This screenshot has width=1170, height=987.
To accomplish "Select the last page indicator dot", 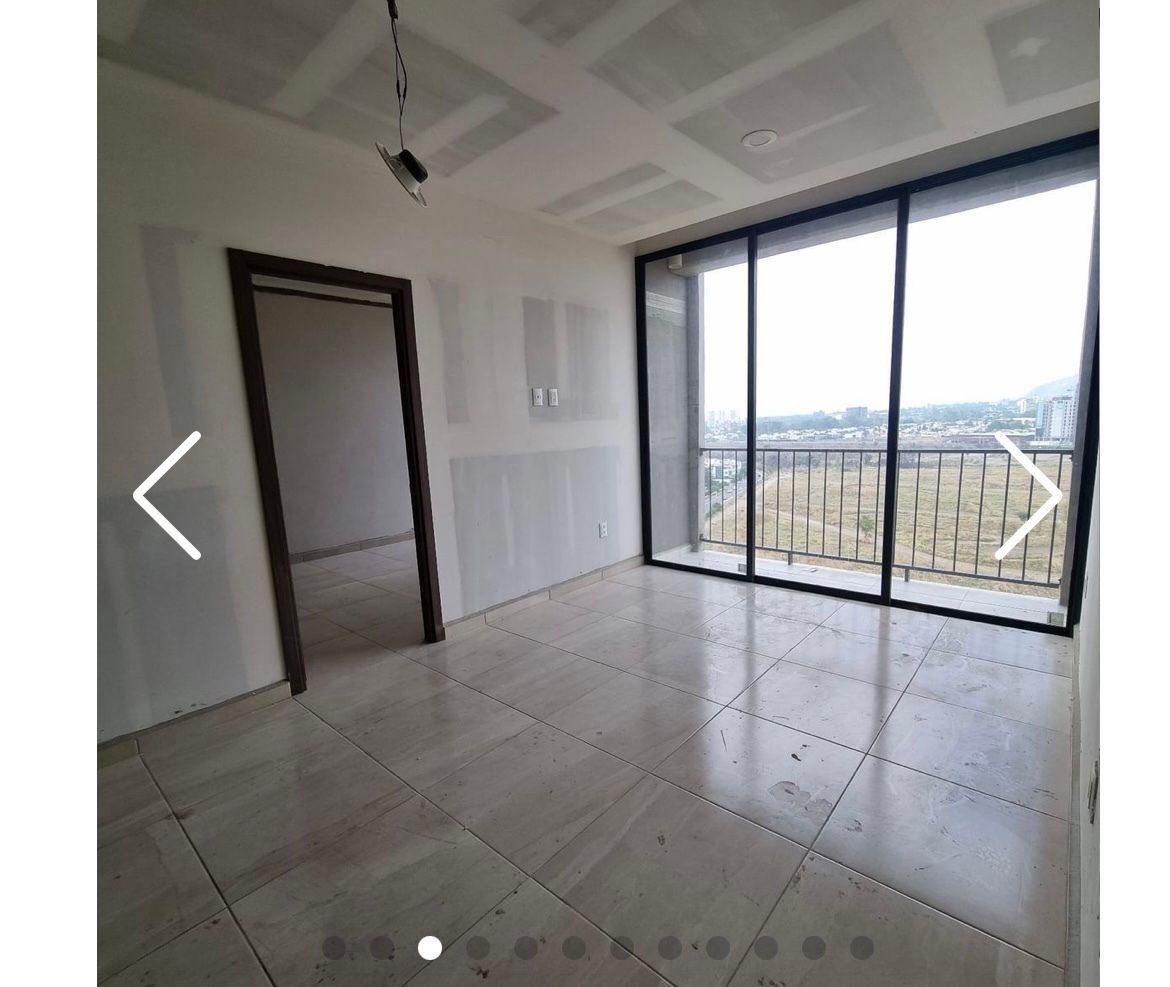I will pyautogui.click(x=861, y=947).
